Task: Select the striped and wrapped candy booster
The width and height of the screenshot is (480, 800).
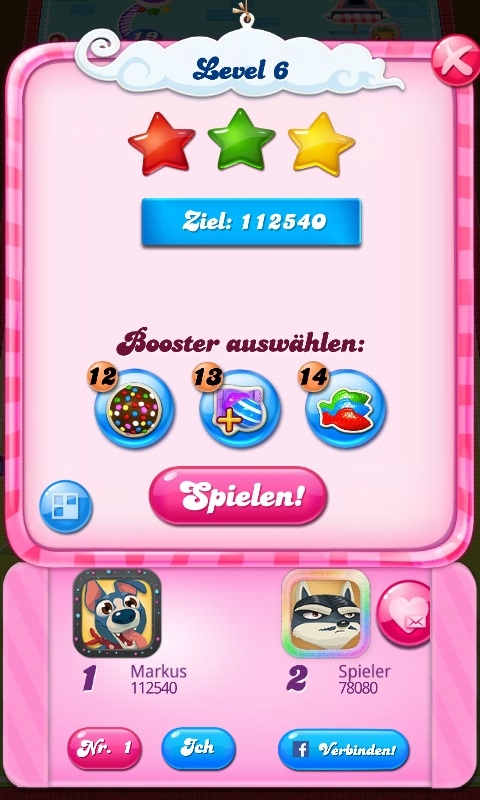Action: click(x=240, y=409)
